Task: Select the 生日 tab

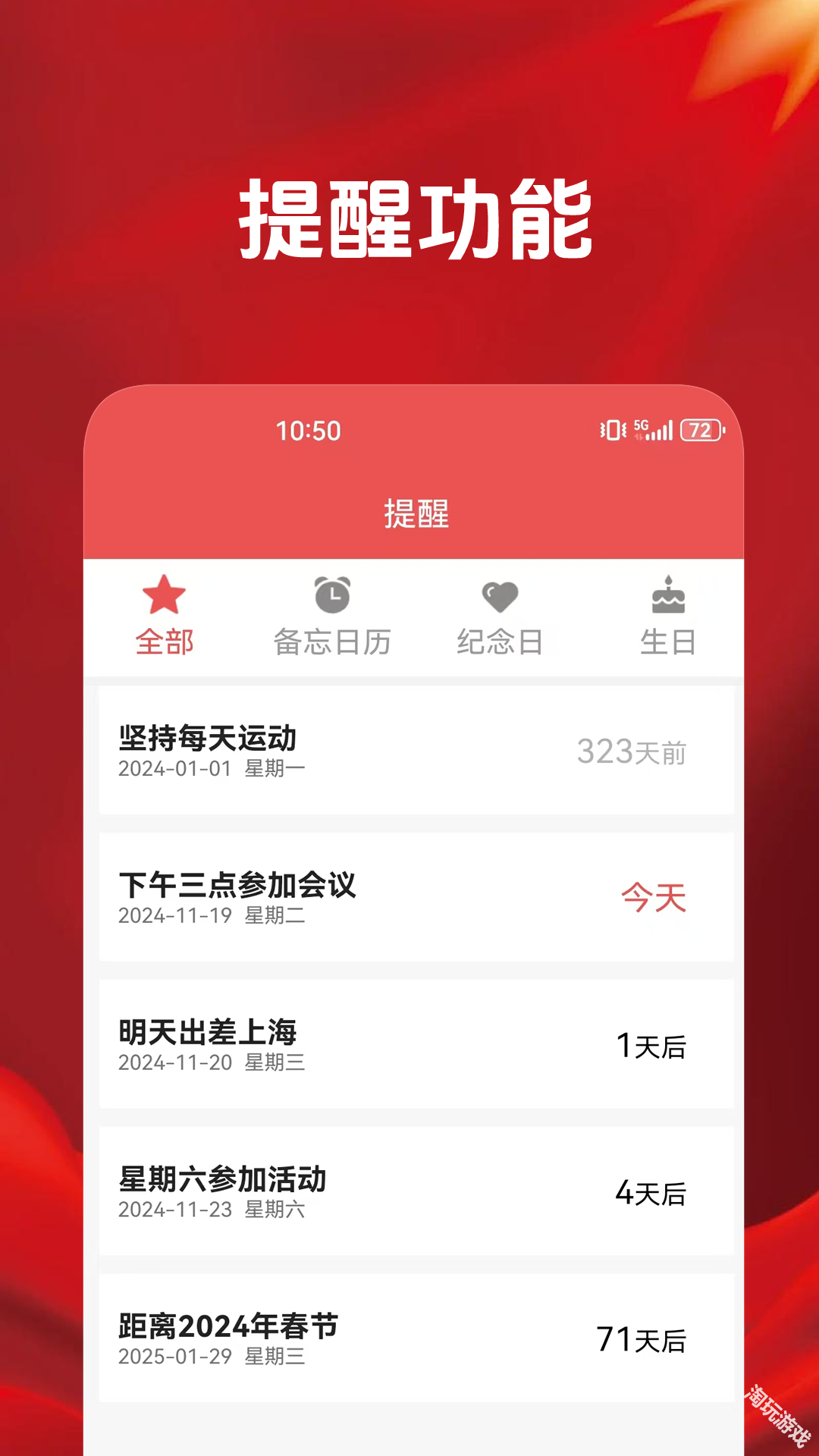Action: point(668,641)
